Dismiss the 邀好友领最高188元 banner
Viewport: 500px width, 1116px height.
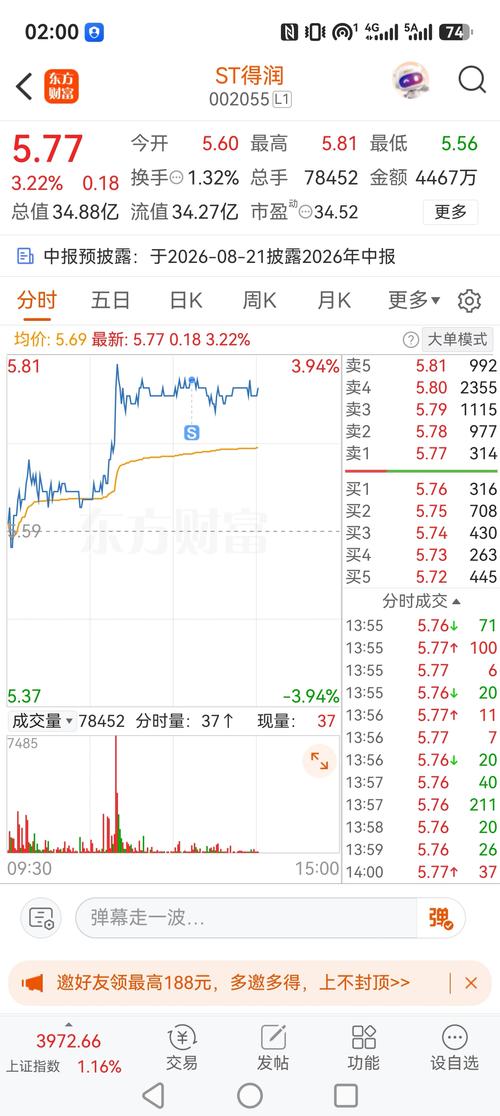point(471,983)
